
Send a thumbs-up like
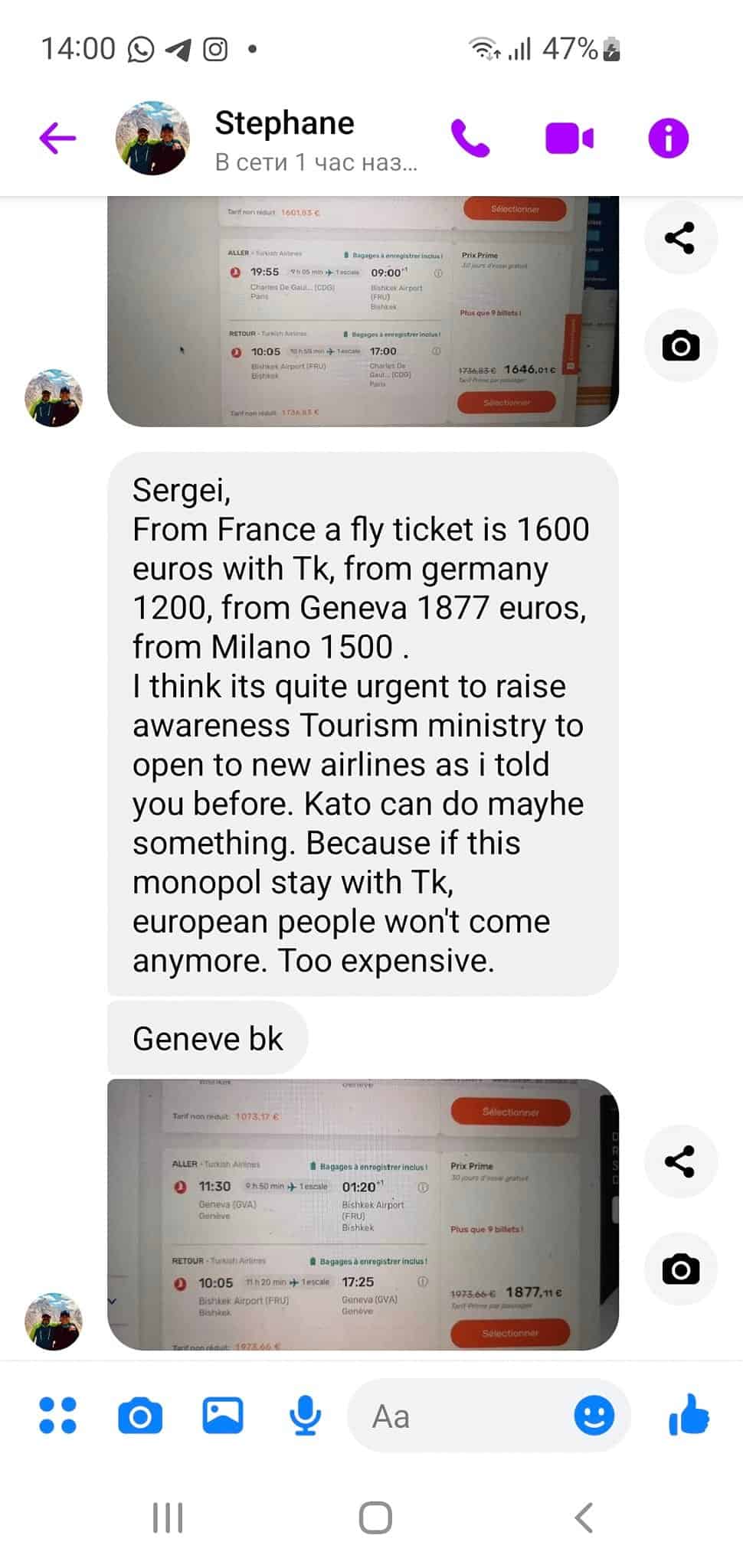(689, 1414)
